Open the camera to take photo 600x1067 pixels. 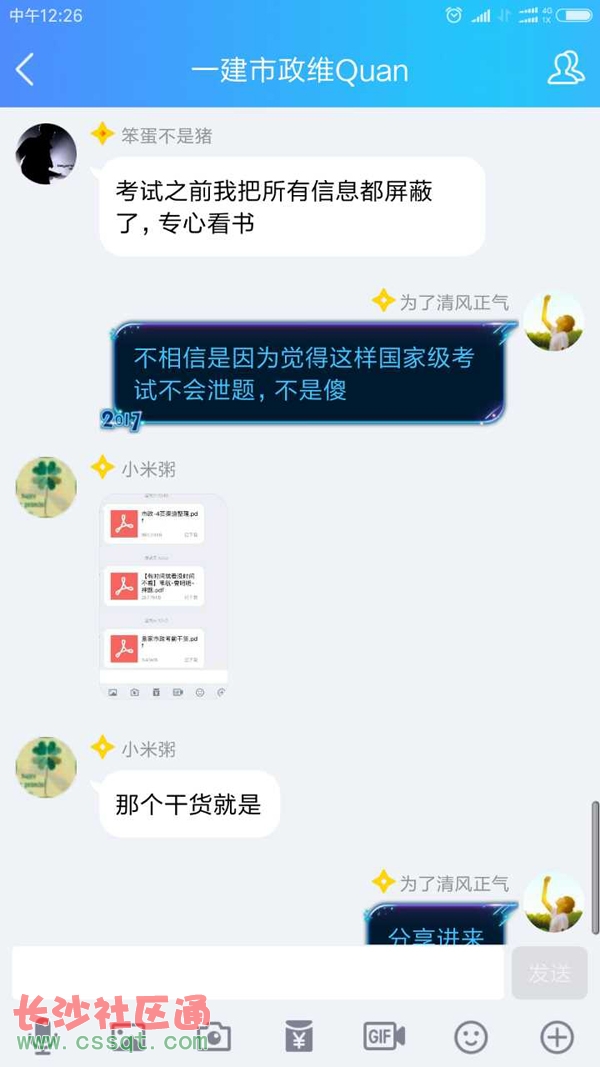[213, 1036]
